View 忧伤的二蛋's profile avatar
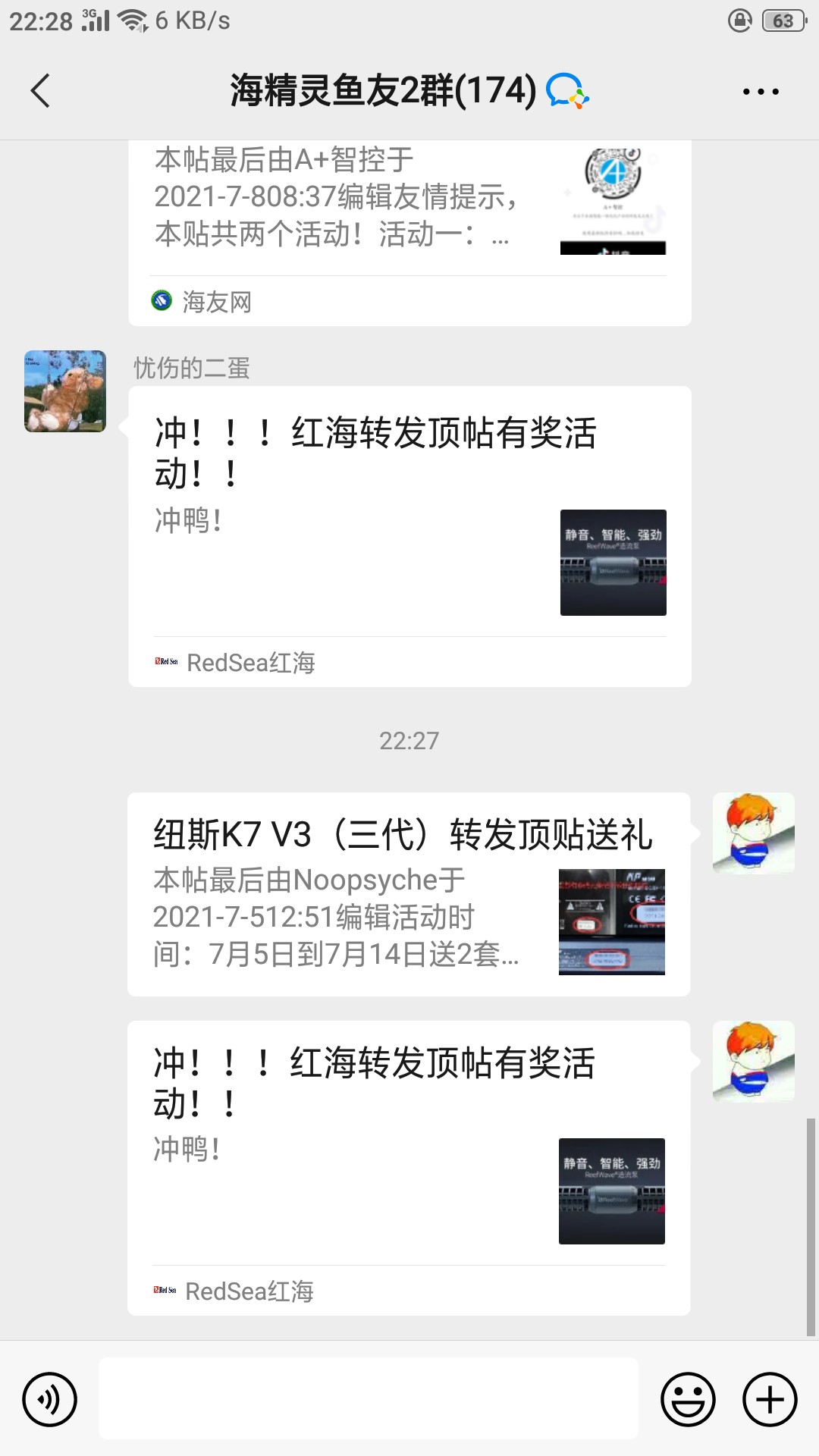The height and width of the screenshot is (1456, 819). [x=65, y=391]
